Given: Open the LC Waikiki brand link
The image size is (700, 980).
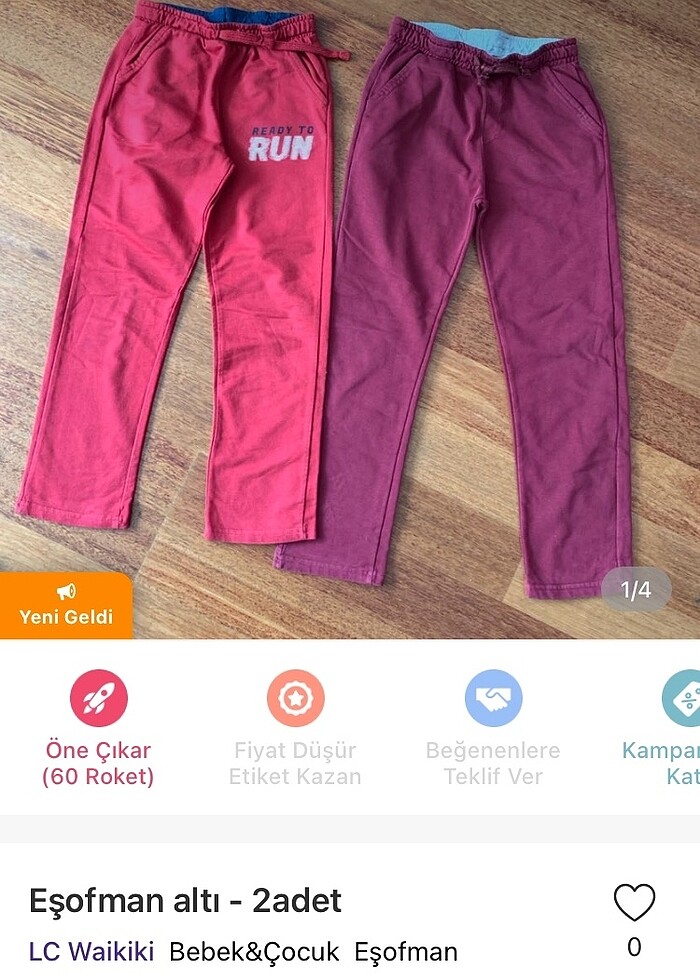Looking at the screenshot, I should [93, 951].
